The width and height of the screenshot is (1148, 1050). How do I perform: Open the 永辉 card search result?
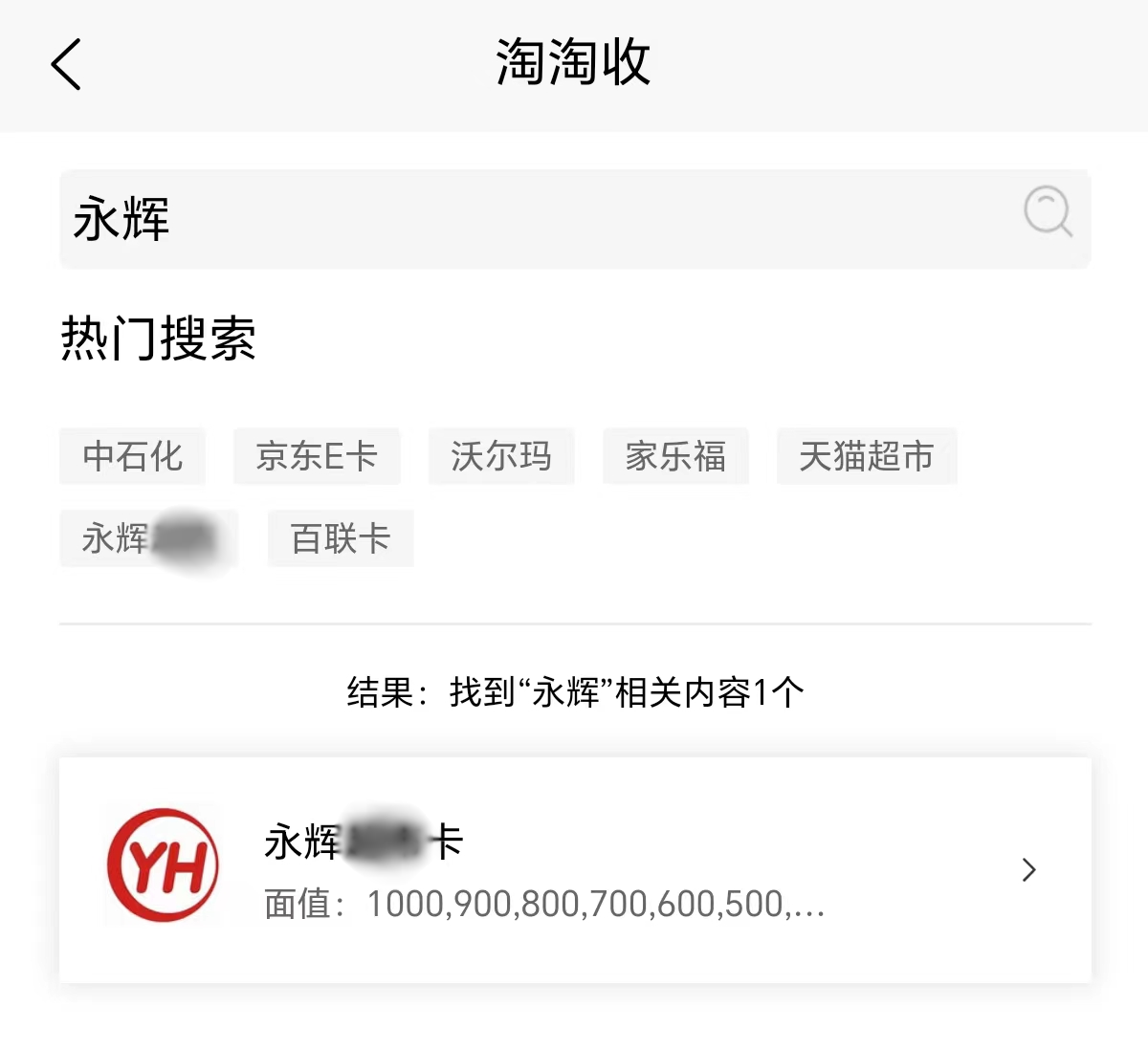pos(574,869)
